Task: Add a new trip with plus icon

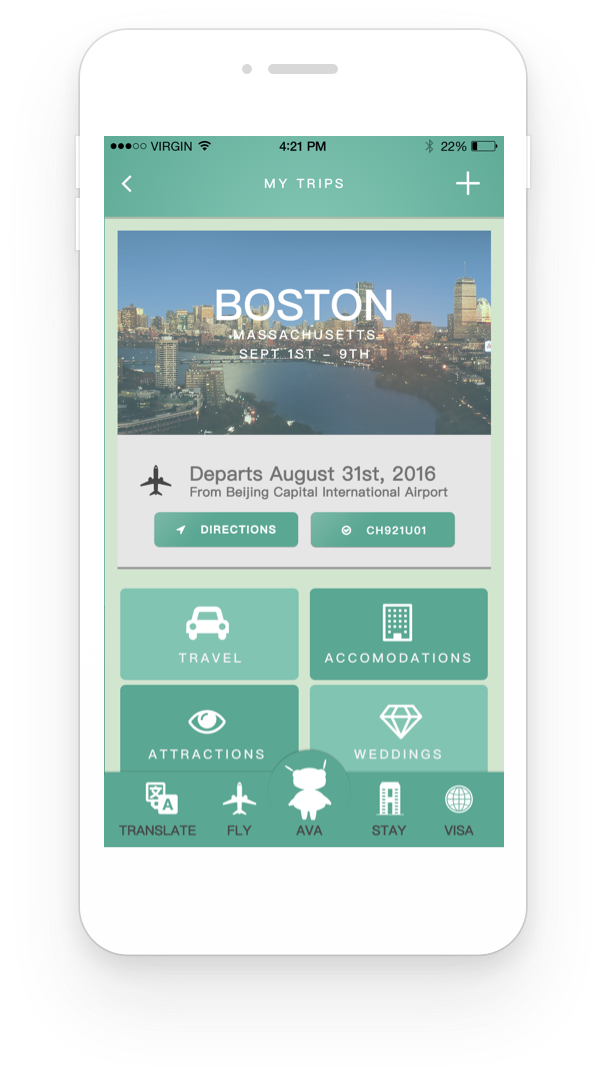Action: point(467,184)
